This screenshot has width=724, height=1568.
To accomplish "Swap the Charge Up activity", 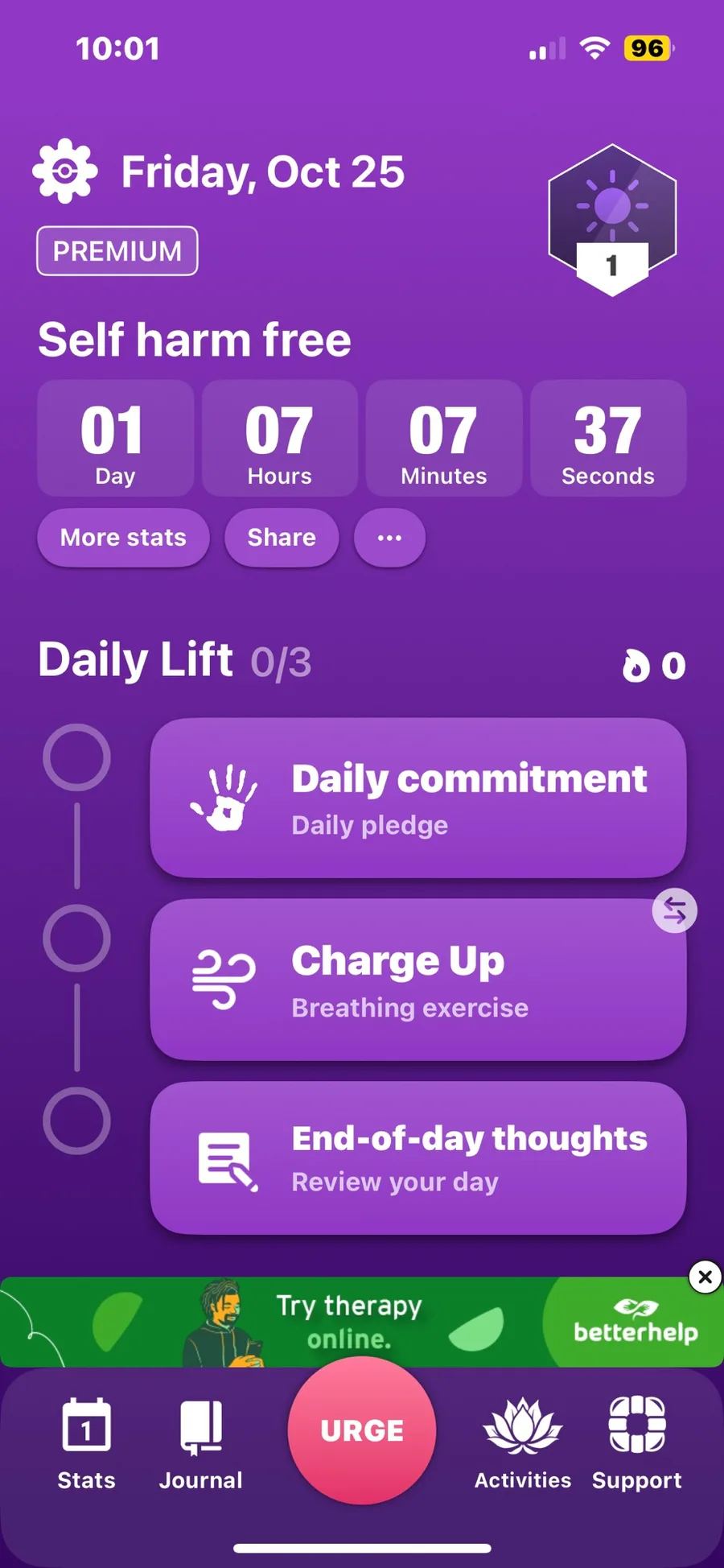I will pyautogui.click(x=674, y=910).
